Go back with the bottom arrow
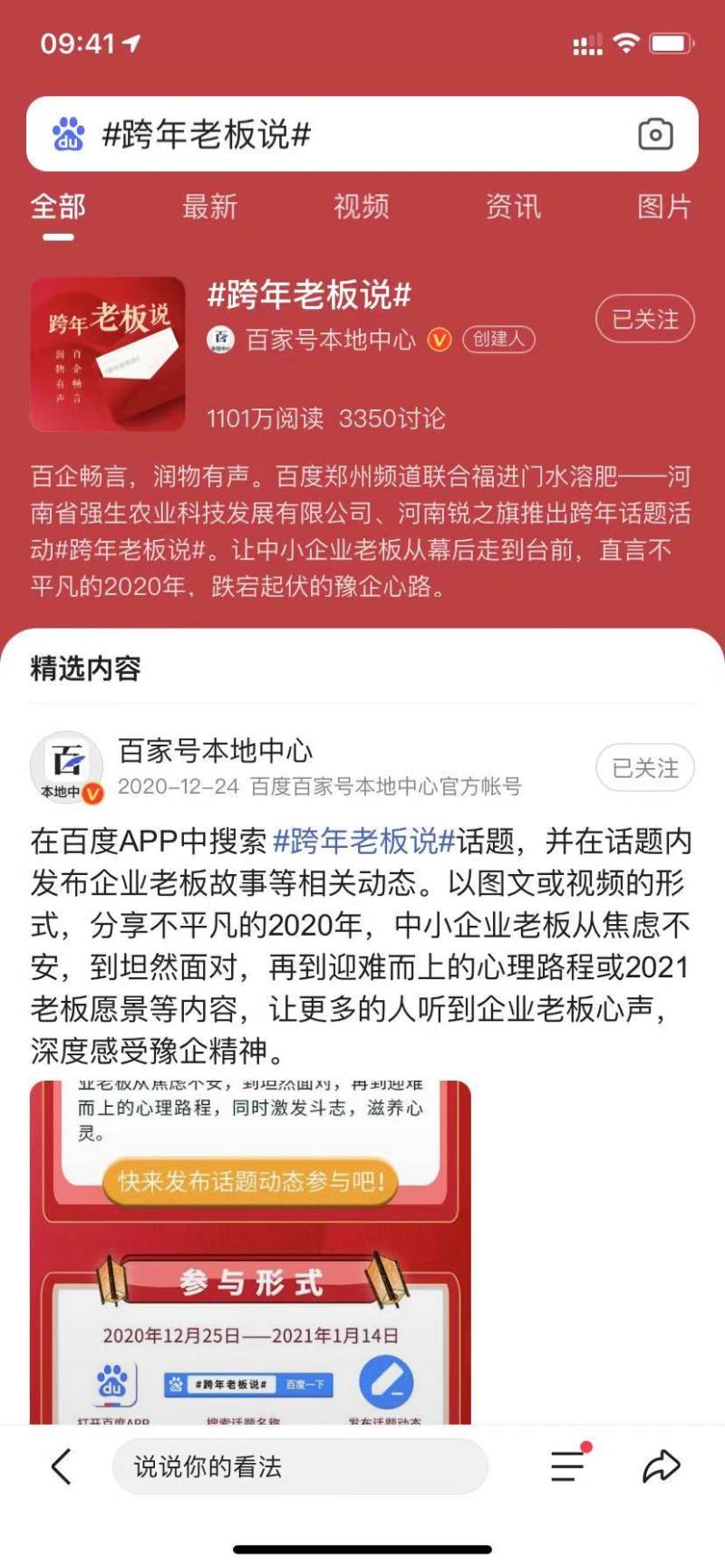The height and width of the screenshot is (1568, 725). [x=61, y=1466]
